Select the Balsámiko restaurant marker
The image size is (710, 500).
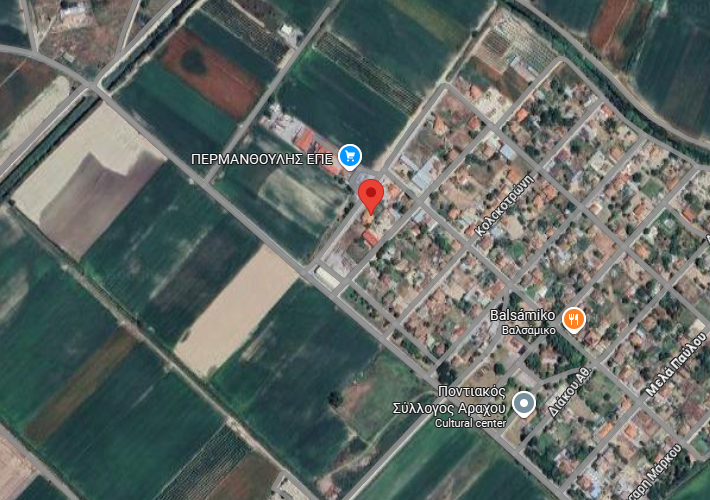tap(574, 319)
